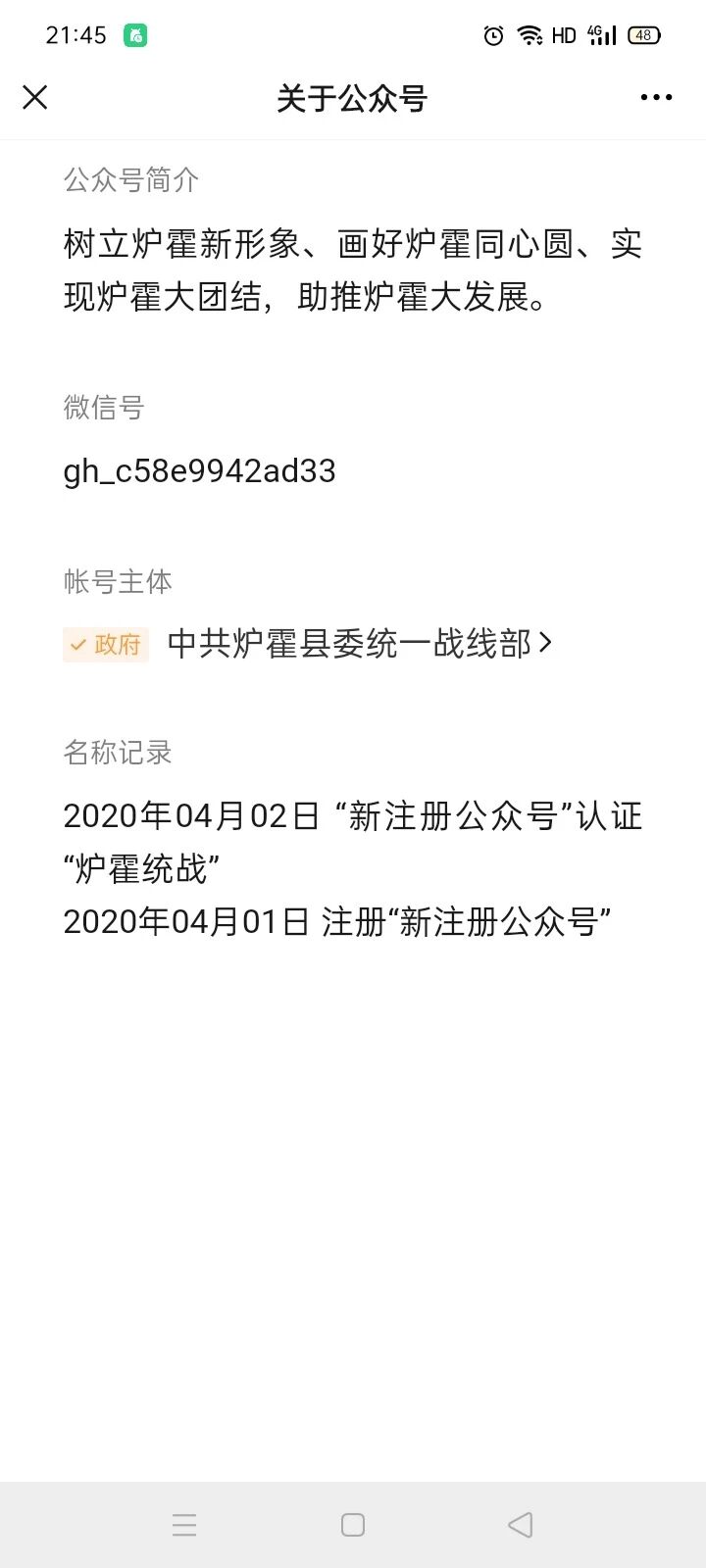The image size is (706, 1568).
Task: Open account entity 中共炉霍县委统一战线部 details
Action: tap(359, 644)
